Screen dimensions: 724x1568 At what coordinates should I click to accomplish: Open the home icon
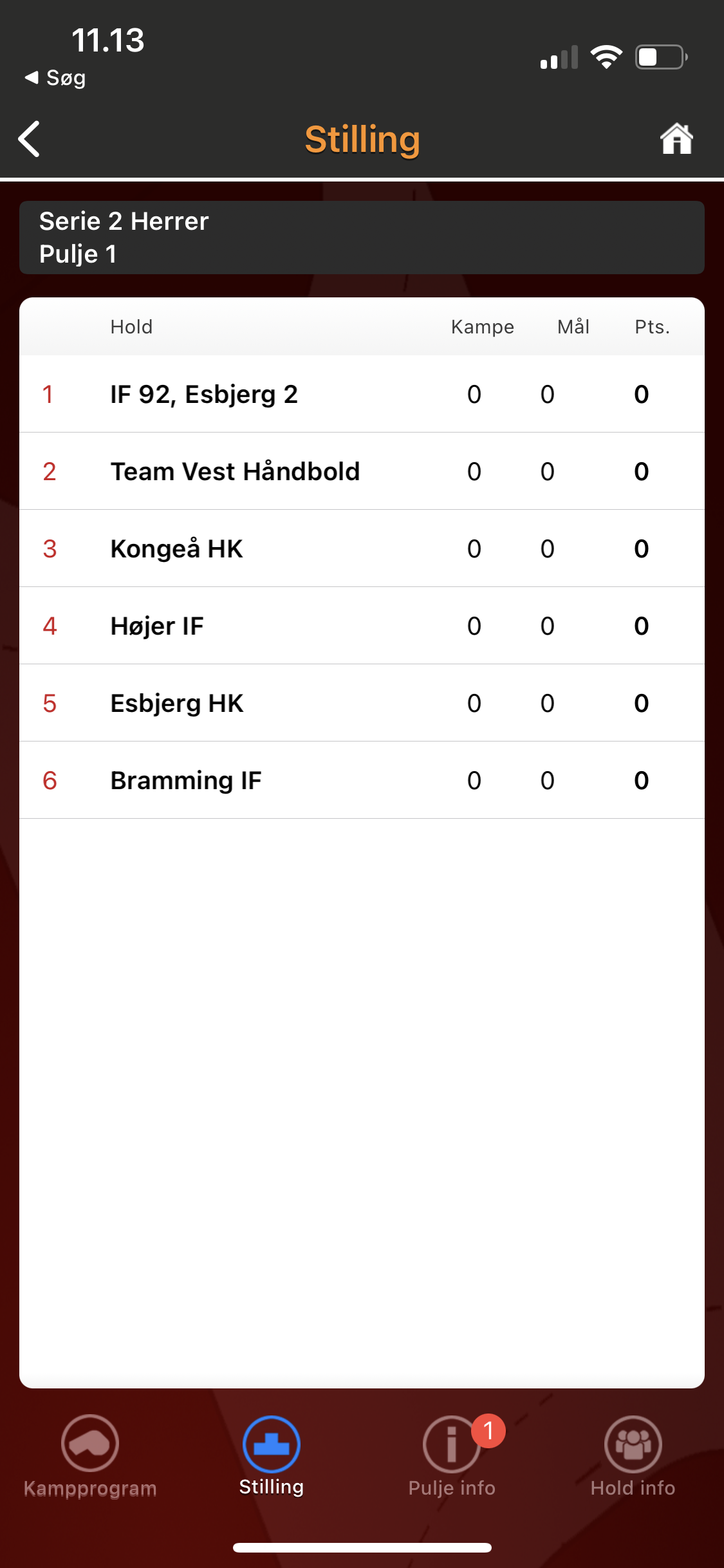point(676,138)
